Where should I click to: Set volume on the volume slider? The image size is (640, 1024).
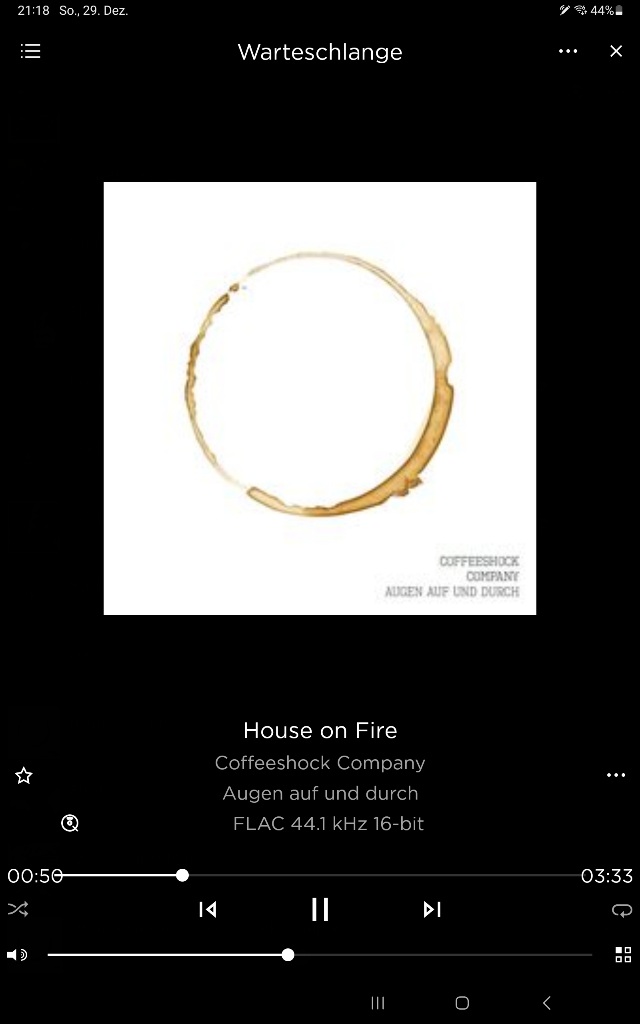click(320, 955)
